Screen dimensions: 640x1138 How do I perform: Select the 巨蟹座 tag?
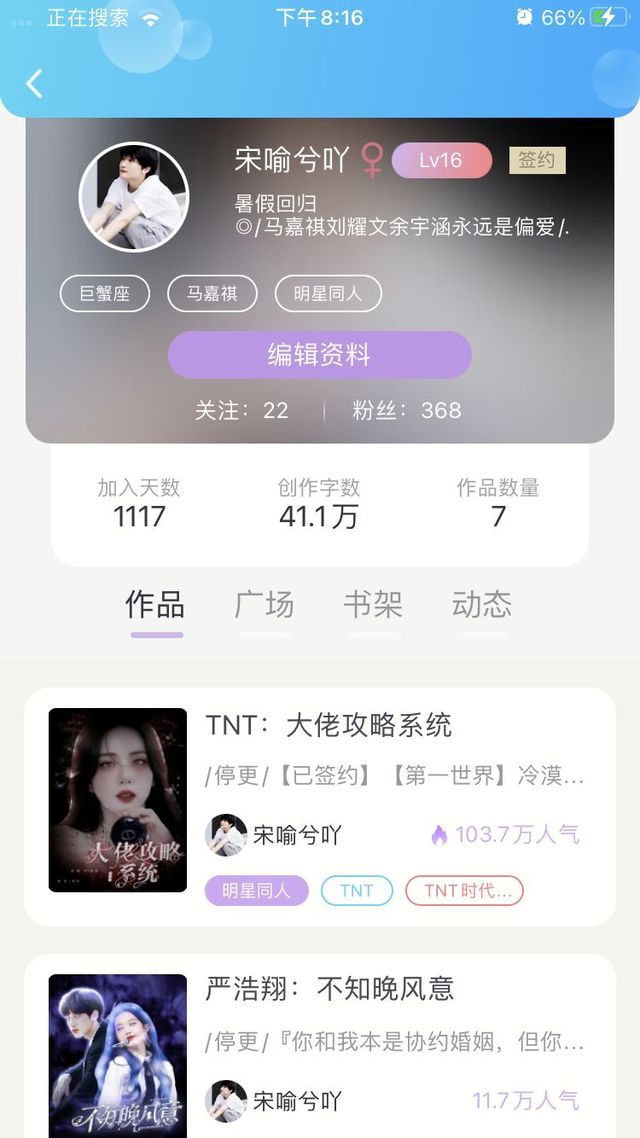104,294
